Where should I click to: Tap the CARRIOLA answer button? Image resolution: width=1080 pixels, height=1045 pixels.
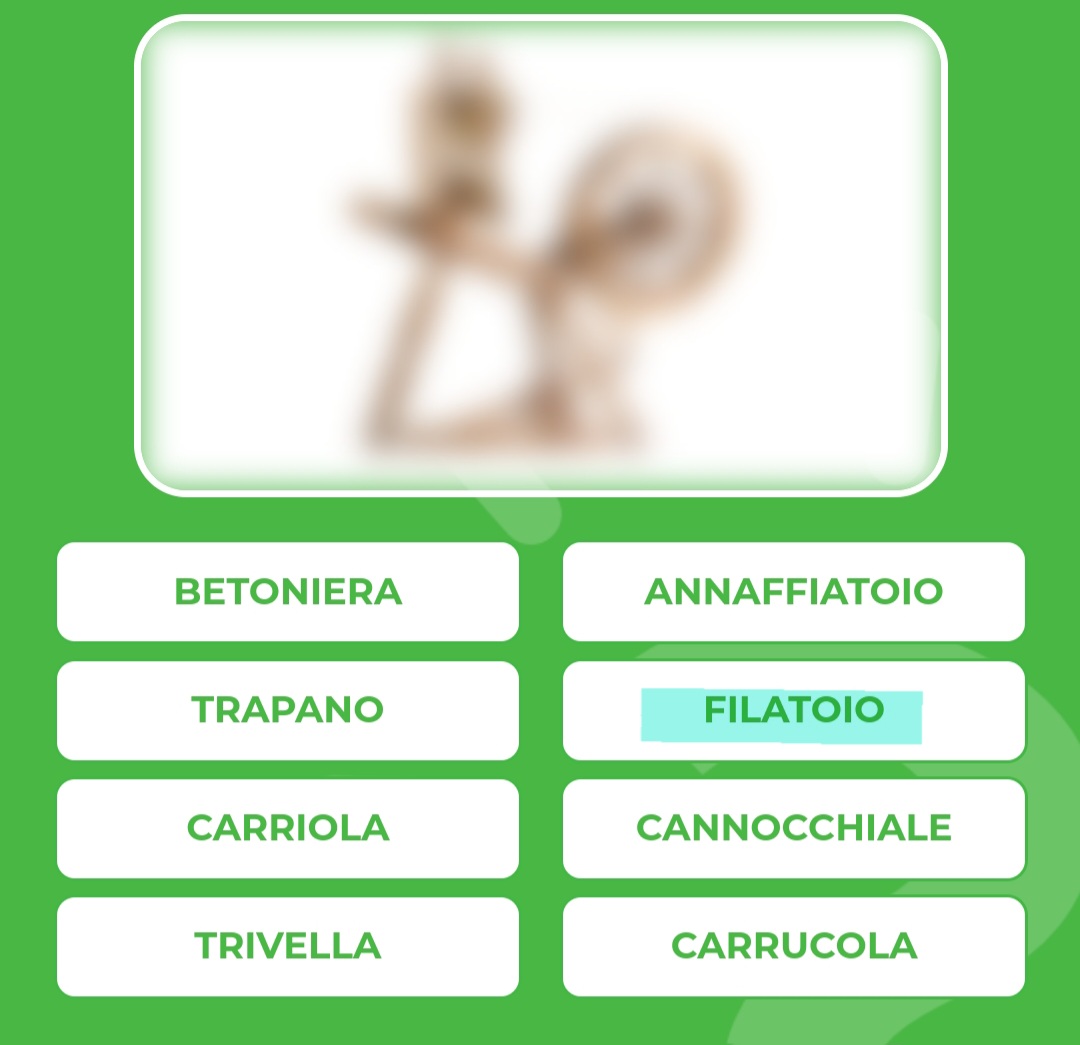click(288, 828)
